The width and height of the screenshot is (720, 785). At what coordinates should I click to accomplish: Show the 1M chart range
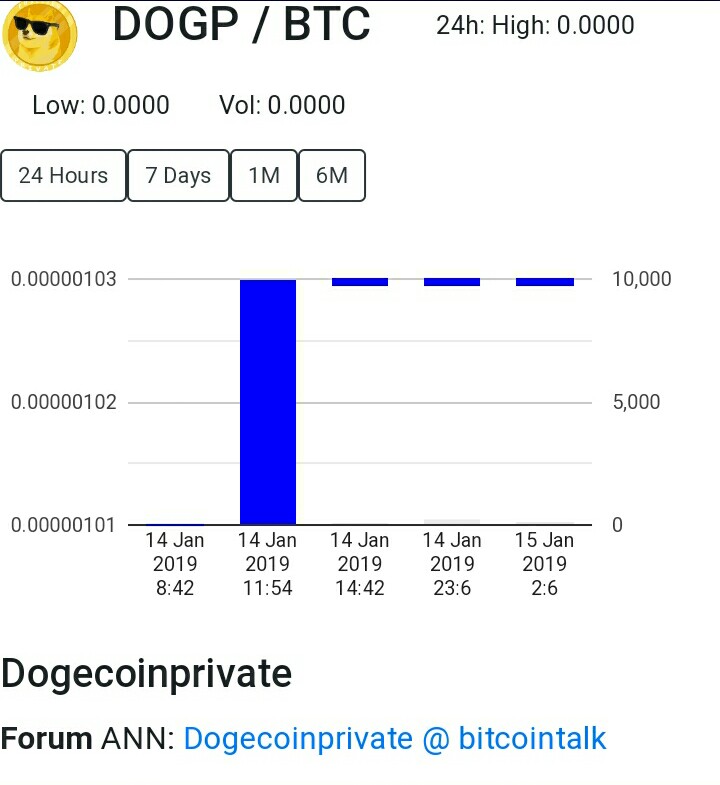[264, 176]
